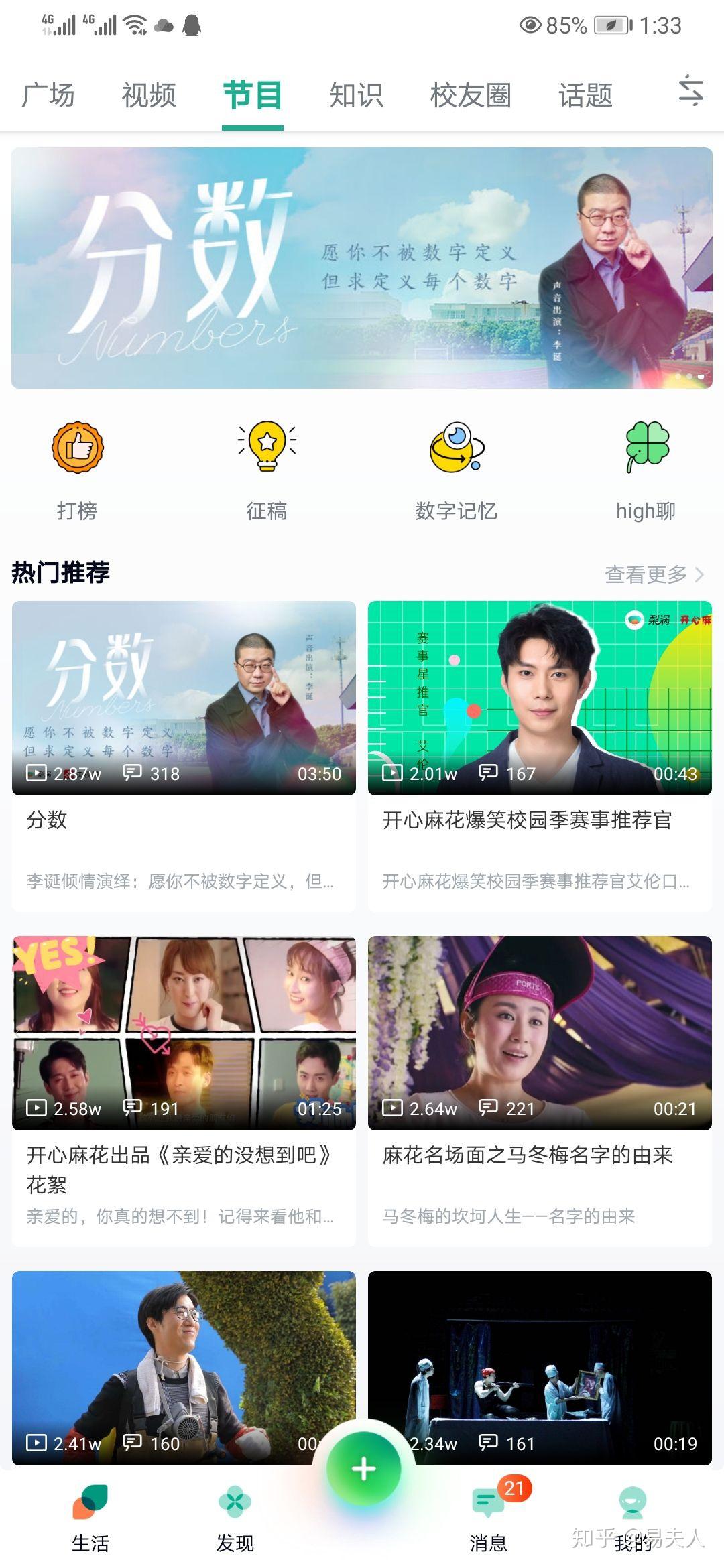Viewport: 724px width, 1568px height.
Task: Open 开心麻花爆笑校园季赛事推荐官 video
Action: (x=540, y=756)
